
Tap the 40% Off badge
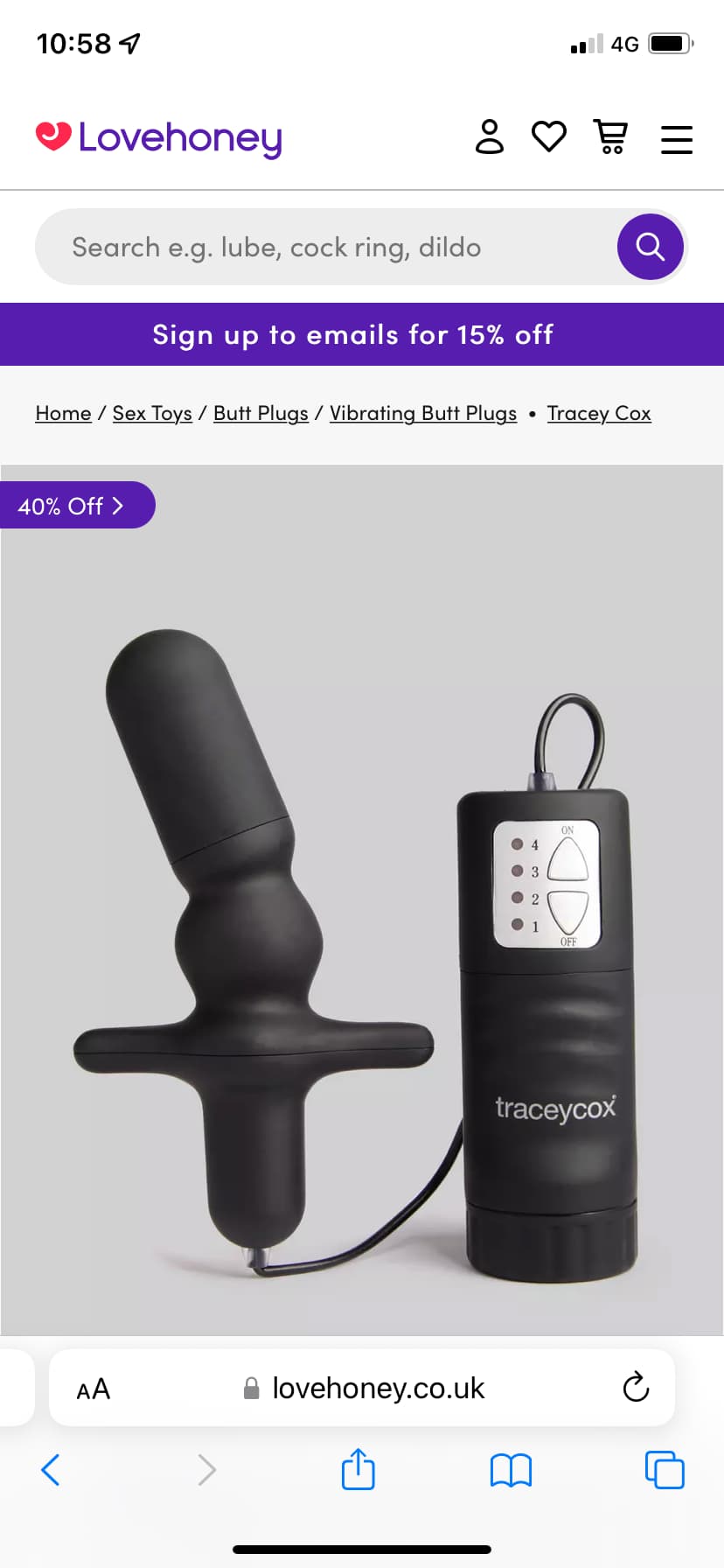74,506
